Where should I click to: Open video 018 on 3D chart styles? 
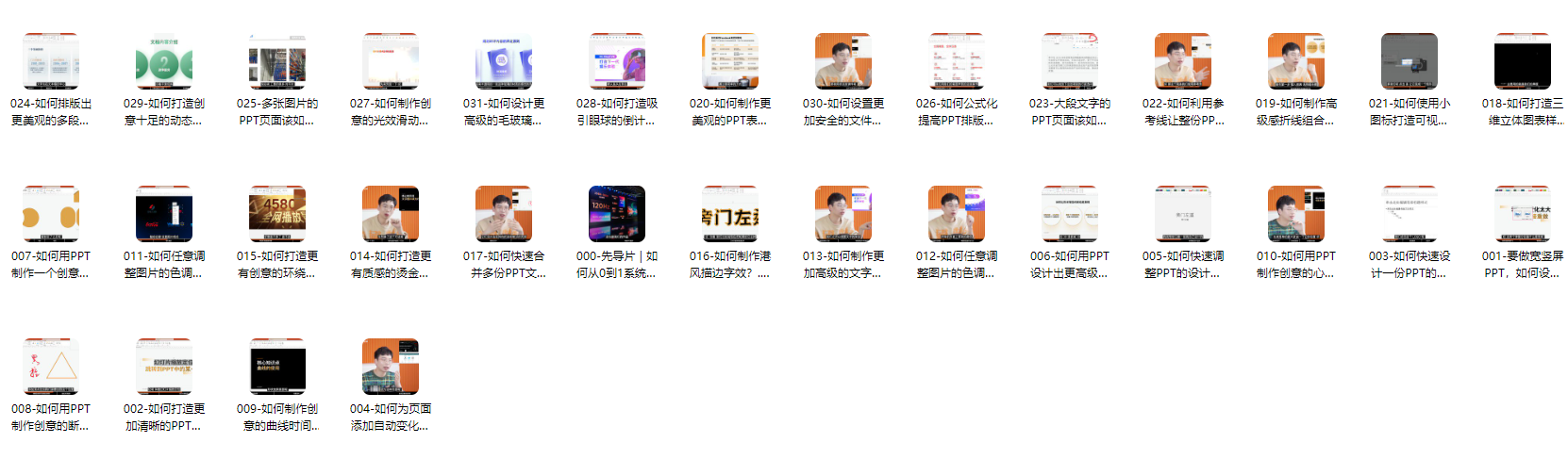pyautogui.click(x=1523, y=62)
